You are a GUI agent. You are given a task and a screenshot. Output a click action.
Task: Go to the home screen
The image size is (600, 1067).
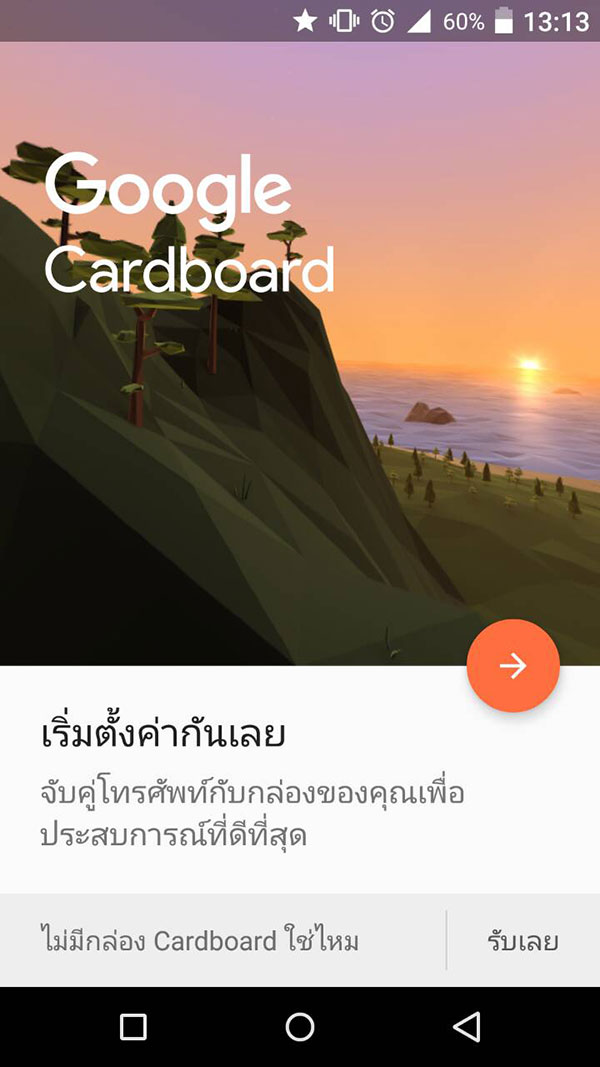[x=300, y=1026]
